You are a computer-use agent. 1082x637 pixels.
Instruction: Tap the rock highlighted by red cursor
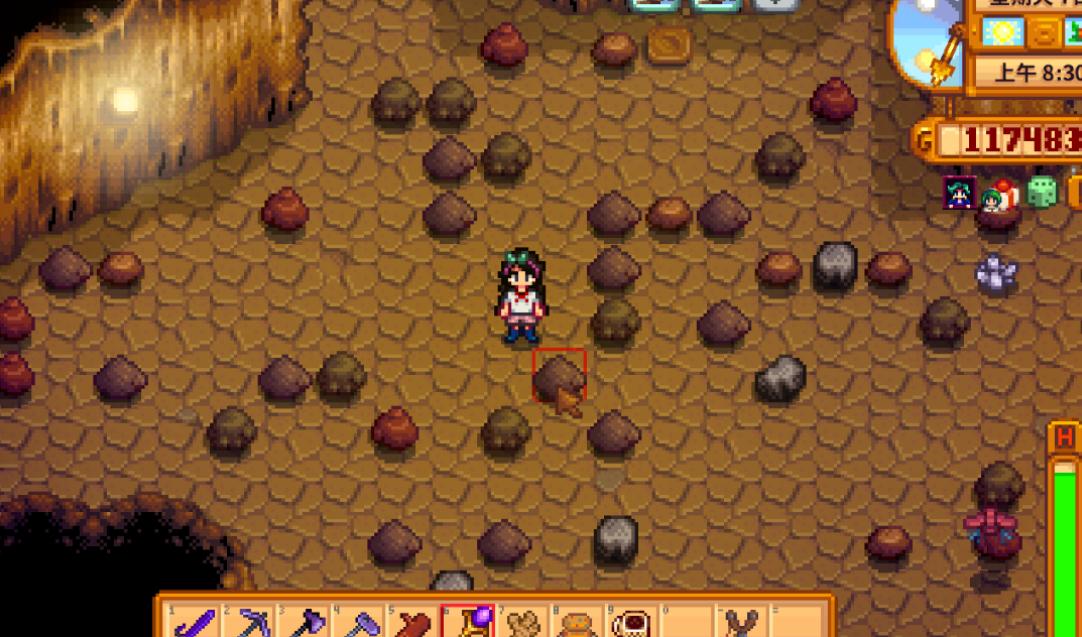coord(558,376)
